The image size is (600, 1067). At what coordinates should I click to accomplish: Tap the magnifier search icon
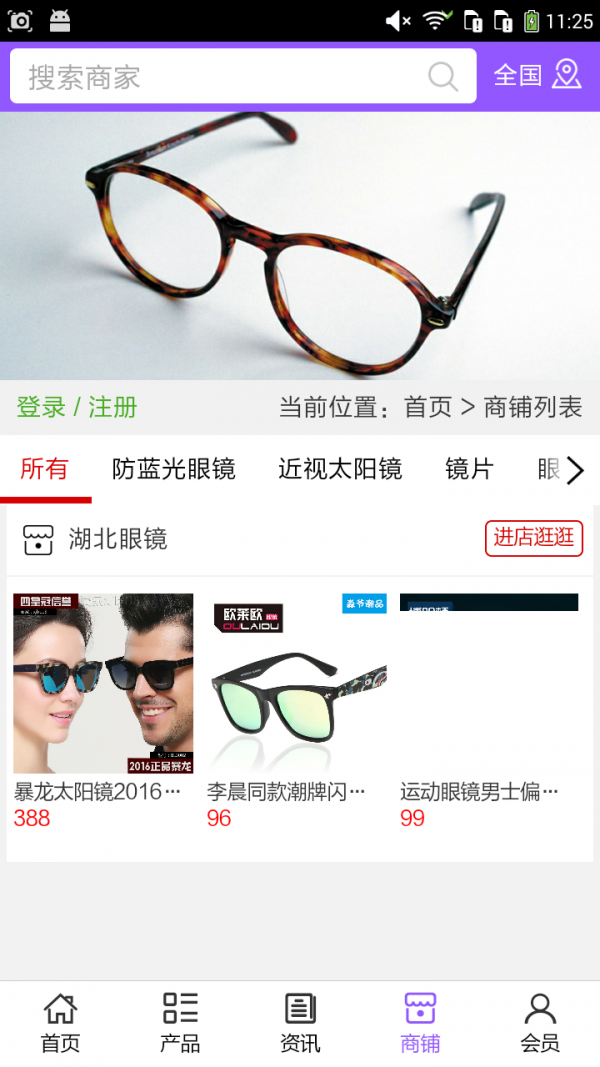click(443, 77)
